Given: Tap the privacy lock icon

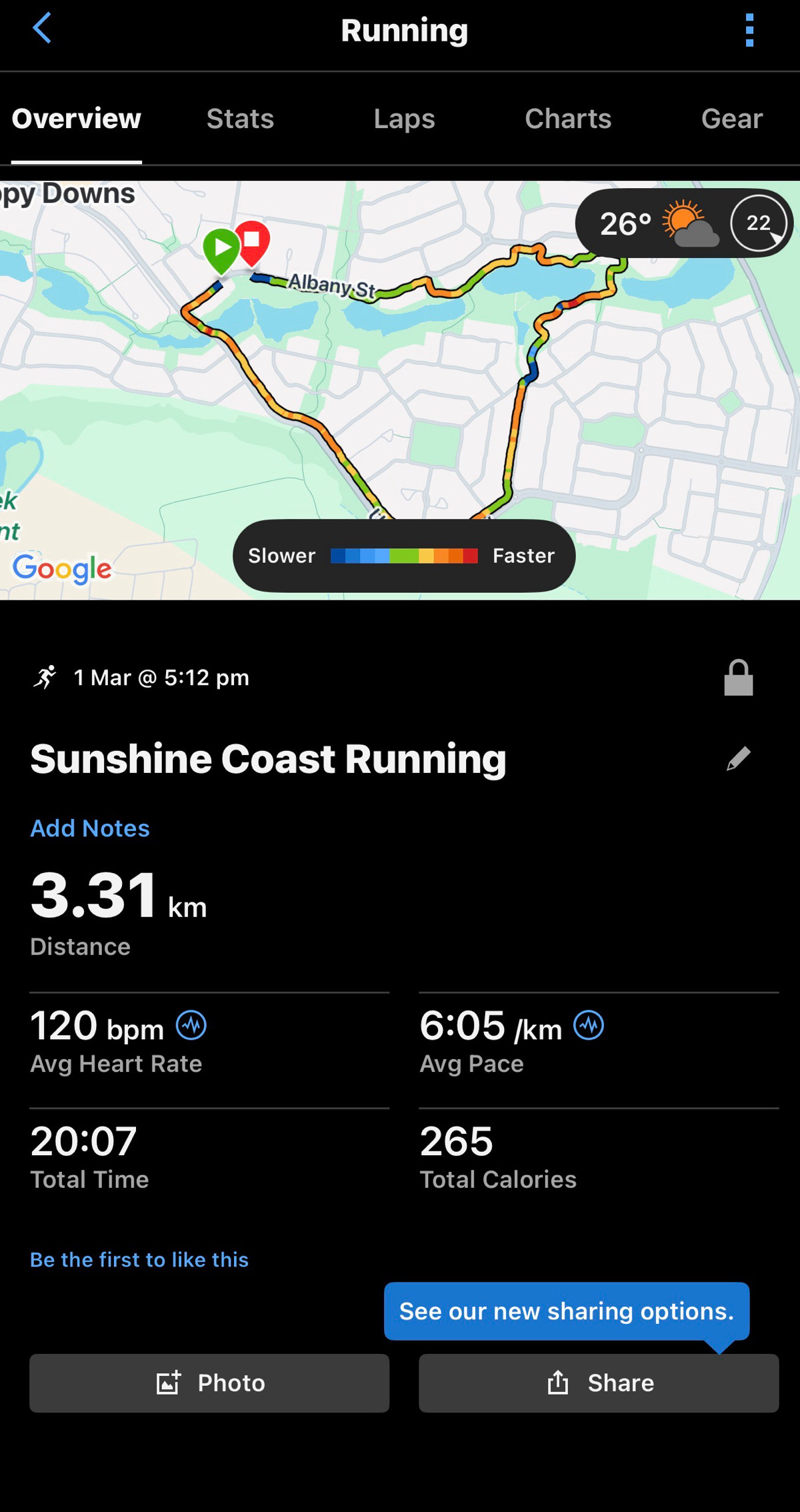Looking at the screenshot, I should tap(738, 678).
